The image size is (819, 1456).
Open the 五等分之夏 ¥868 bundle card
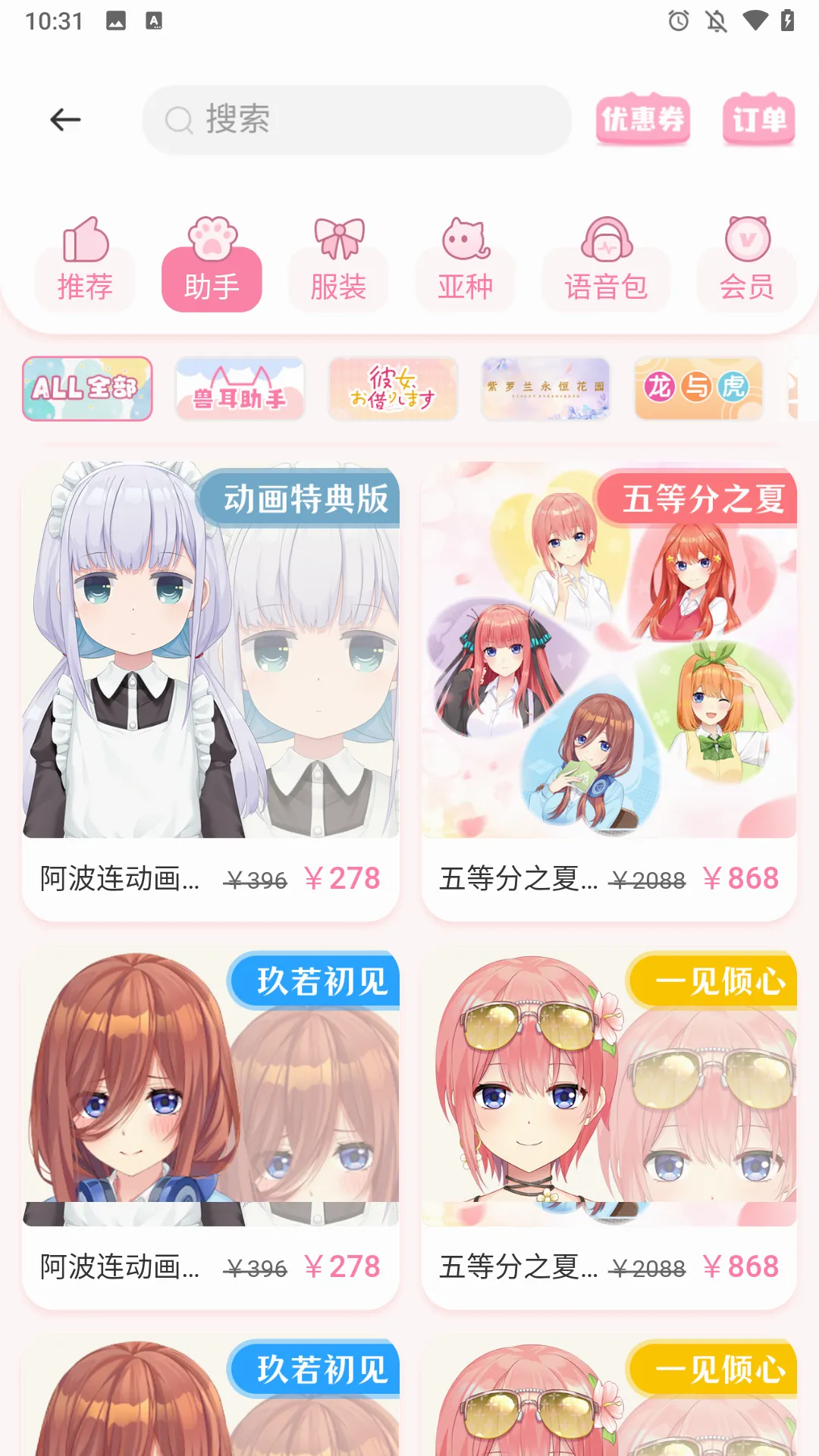pos(609,692)
